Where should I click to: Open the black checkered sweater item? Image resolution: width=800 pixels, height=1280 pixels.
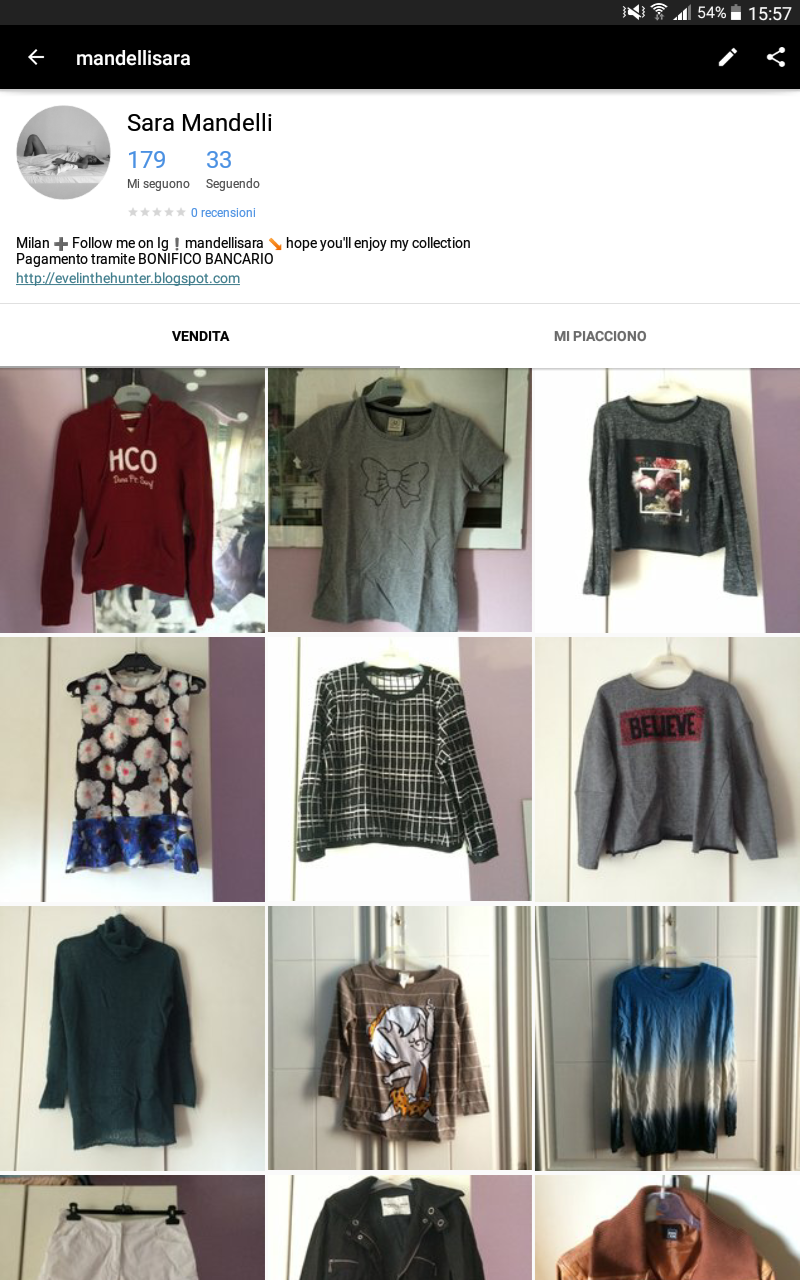399,770
